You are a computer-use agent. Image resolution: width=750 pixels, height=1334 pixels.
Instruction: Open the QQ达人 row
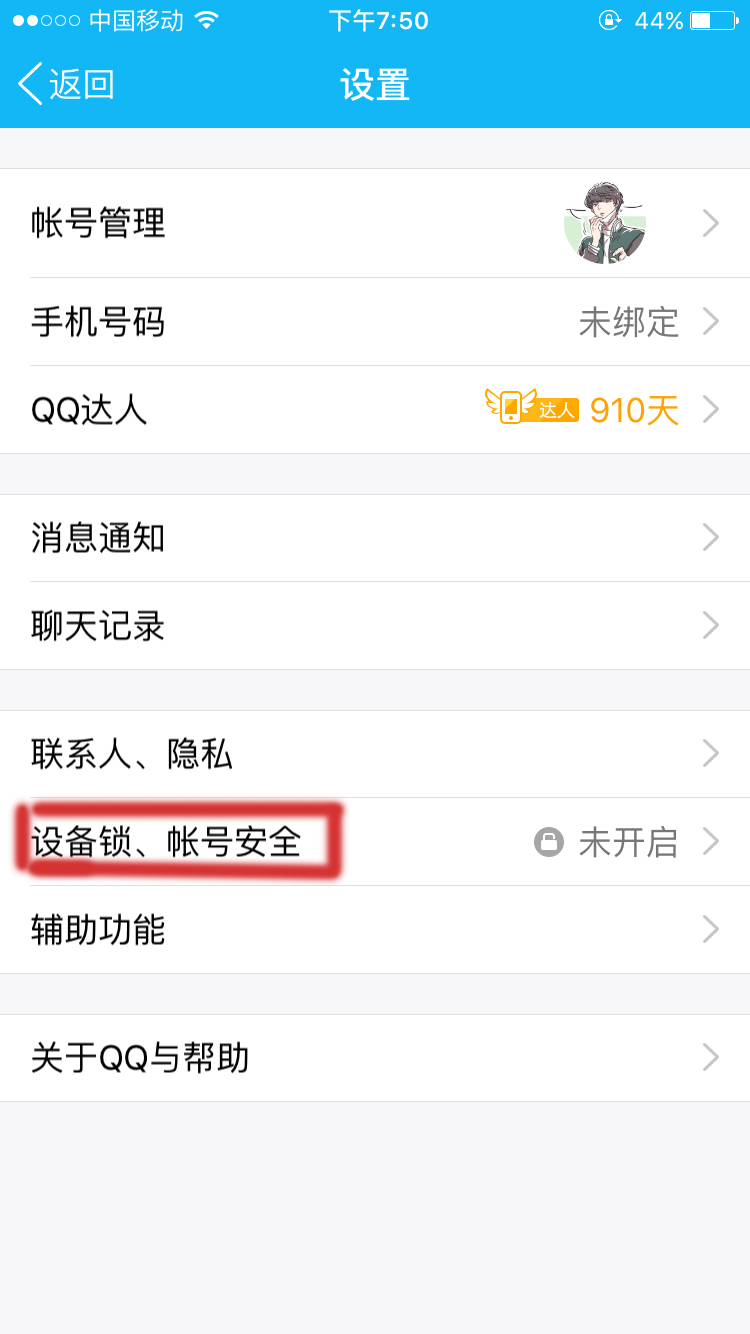(375, 410)
